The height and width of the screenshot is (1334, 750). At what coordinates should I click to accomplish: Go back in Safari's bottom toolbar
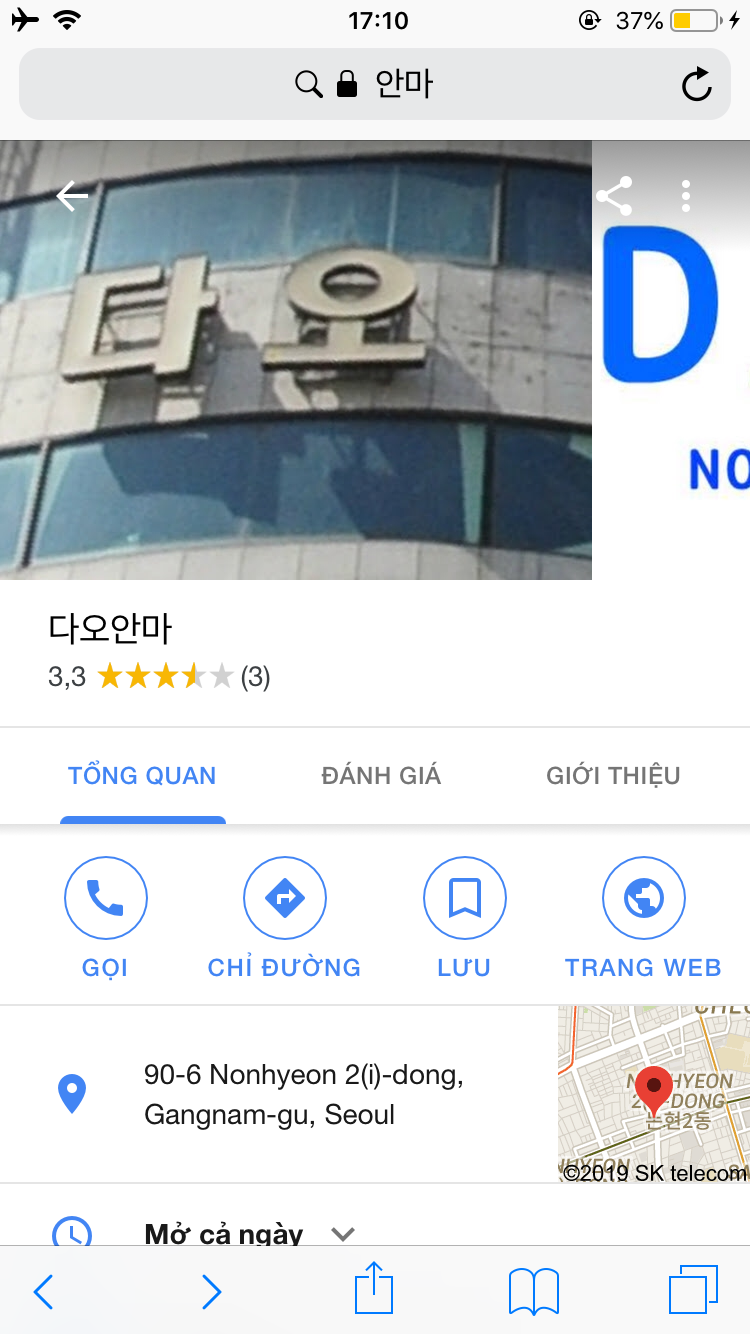pyautogui.click(x=43, y=1292)
